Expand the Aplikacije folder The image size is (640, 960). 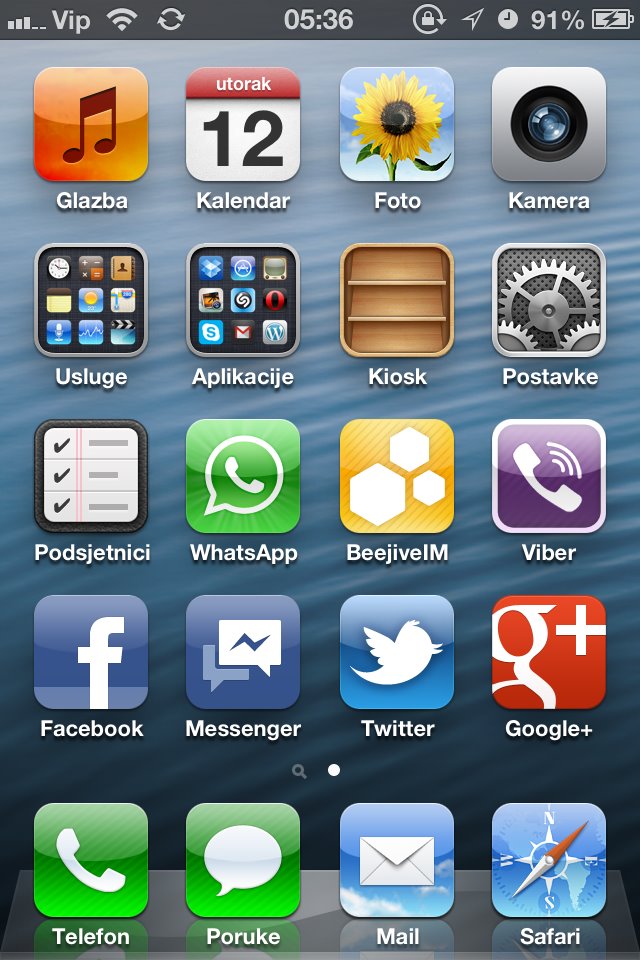(243, 300)
